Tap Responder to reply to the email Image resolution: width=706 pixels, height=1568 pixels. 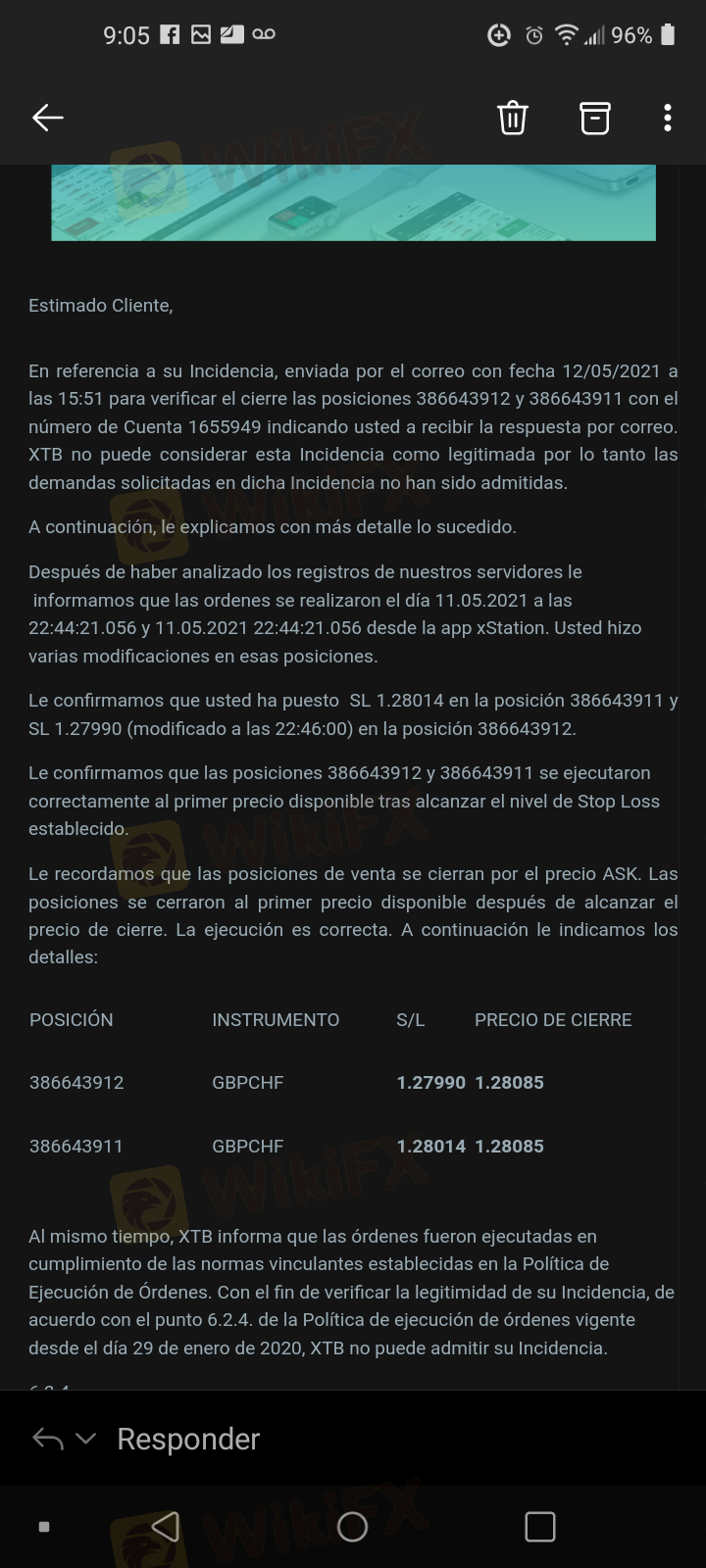click(x=188, y=1439)
